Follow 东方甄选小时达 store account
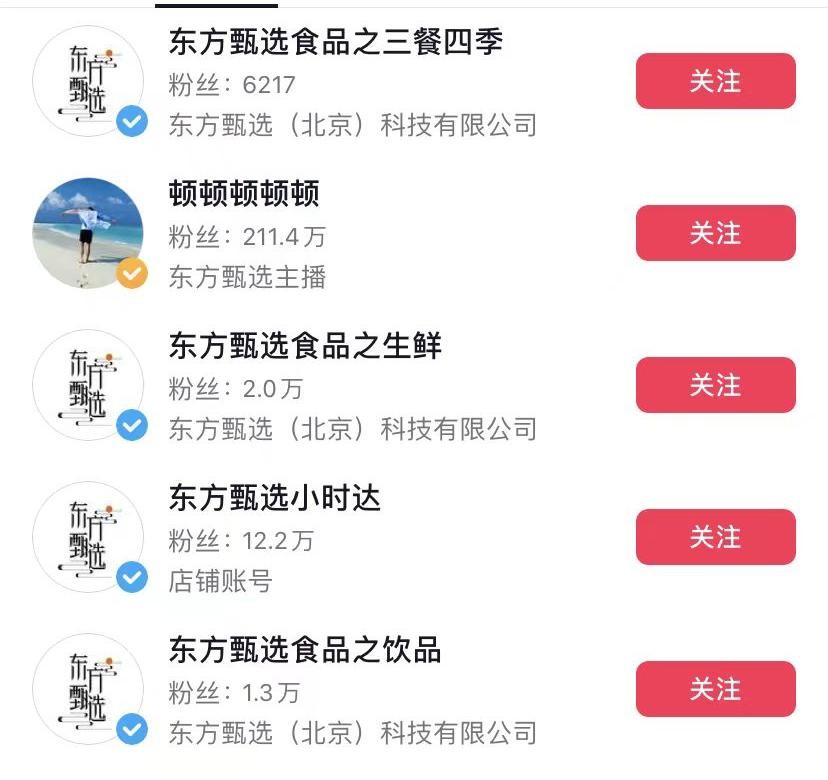 (x=715, y=537)
